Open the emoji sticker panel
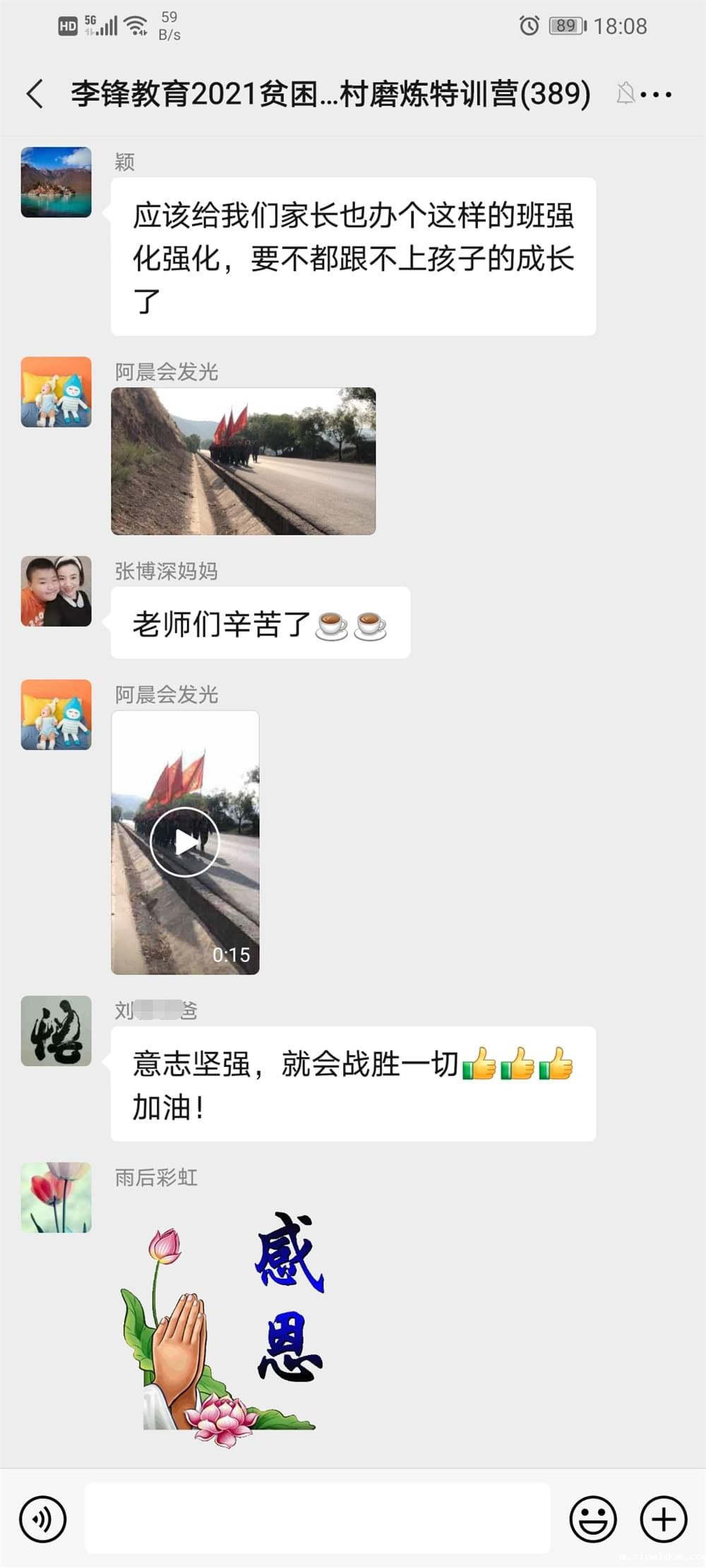Screen dimensions: 706x1568 coord(593,1519)
